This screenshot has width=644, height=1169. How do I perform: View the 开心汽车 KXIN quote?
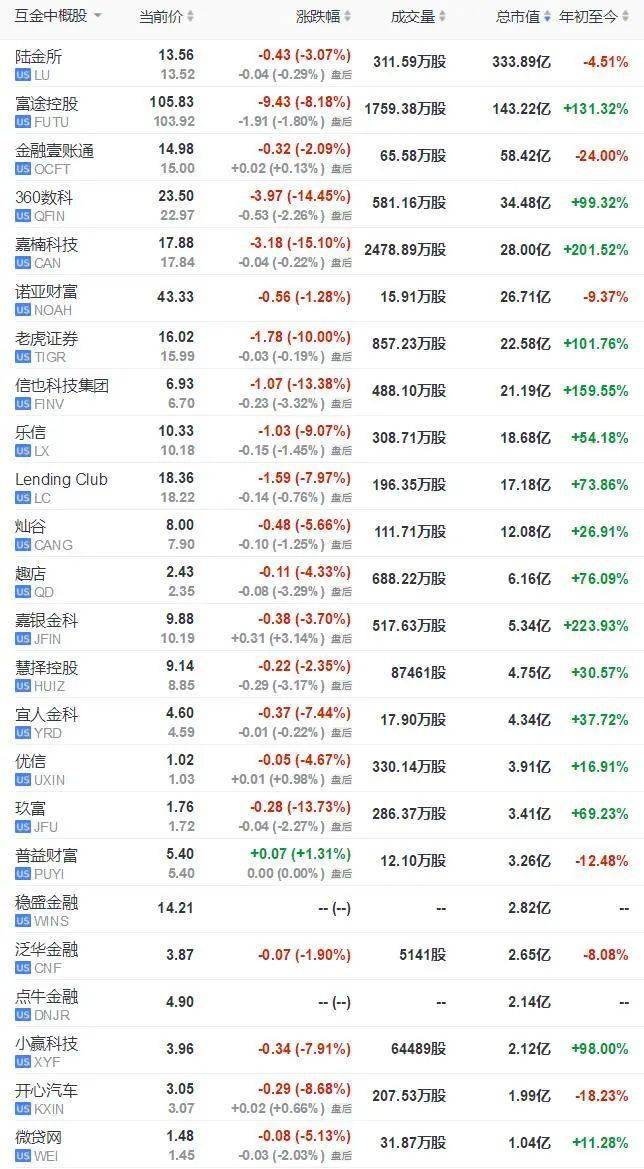click(x=322, y=1097)
